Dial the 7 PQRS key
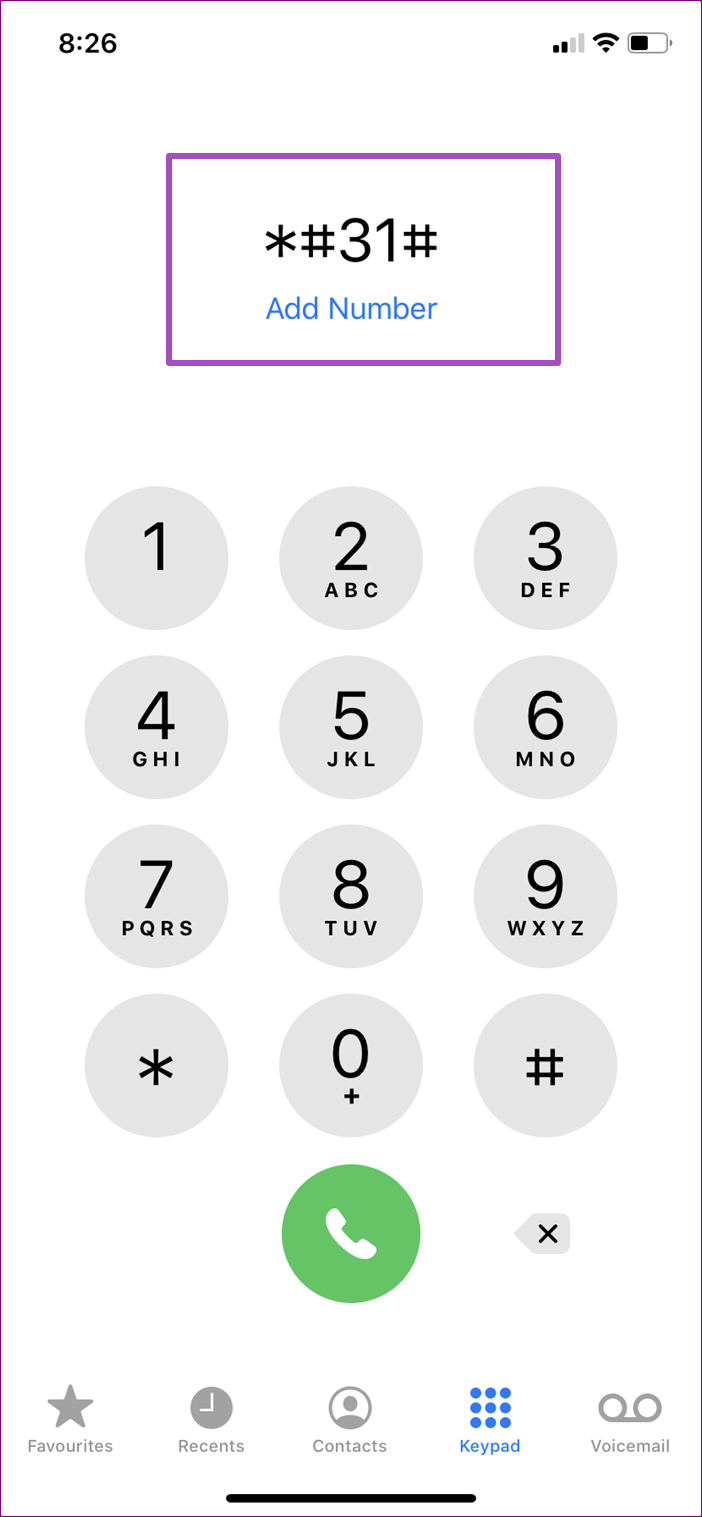This screenshot has width=702, height=1517. 156,895
